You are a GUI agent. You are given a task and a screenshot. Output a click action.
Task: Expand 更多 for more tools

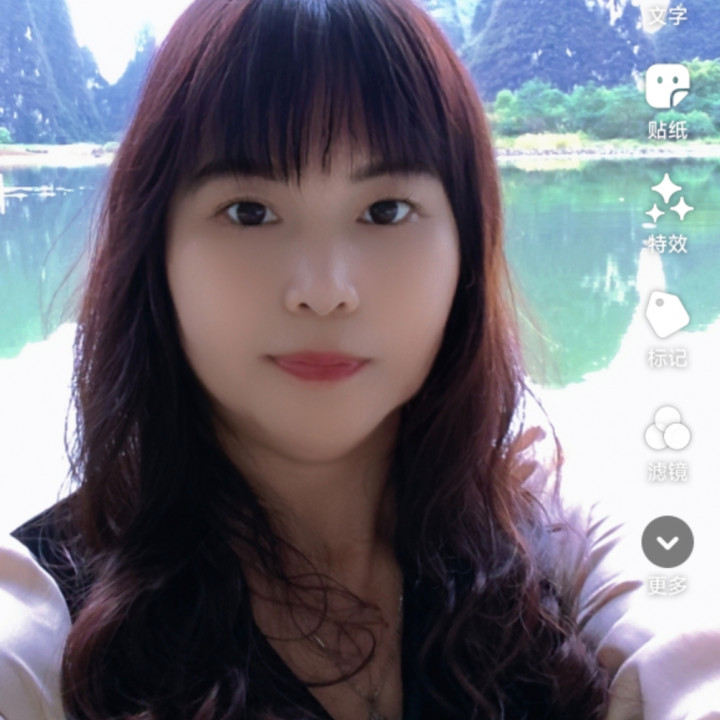click(667, 555)
